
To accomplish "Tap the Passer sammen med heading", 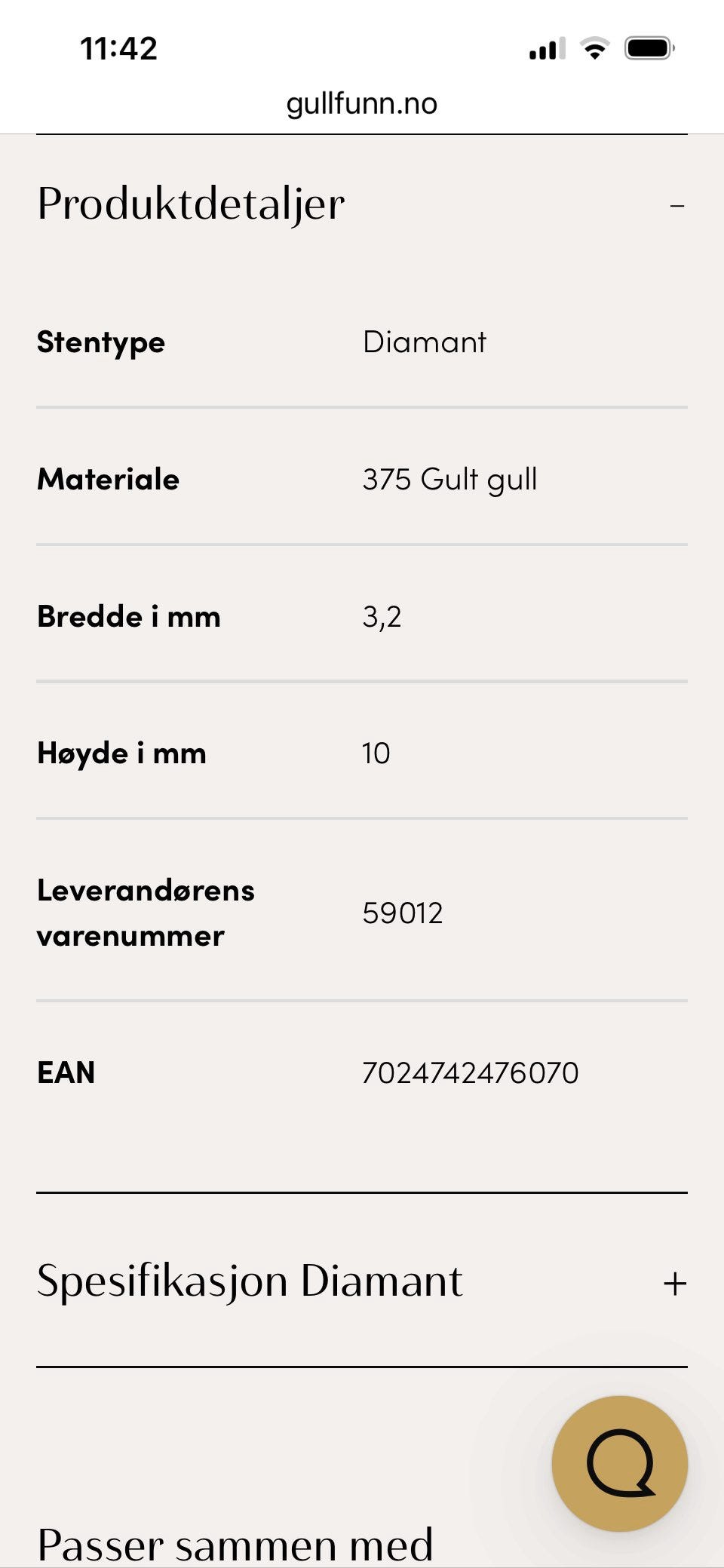I will [234, 1543].
